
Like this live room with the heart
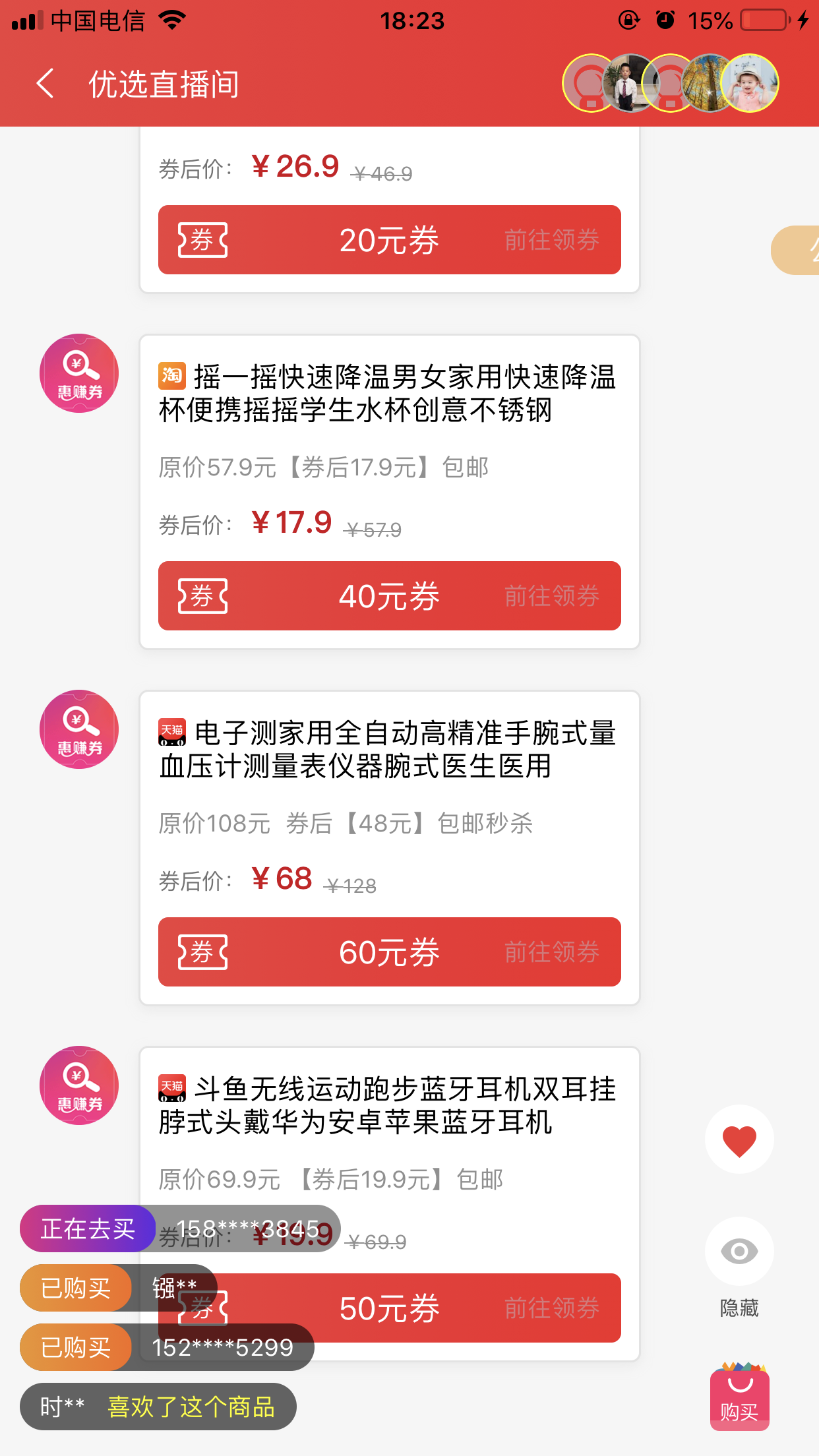tap(739, 1139)
